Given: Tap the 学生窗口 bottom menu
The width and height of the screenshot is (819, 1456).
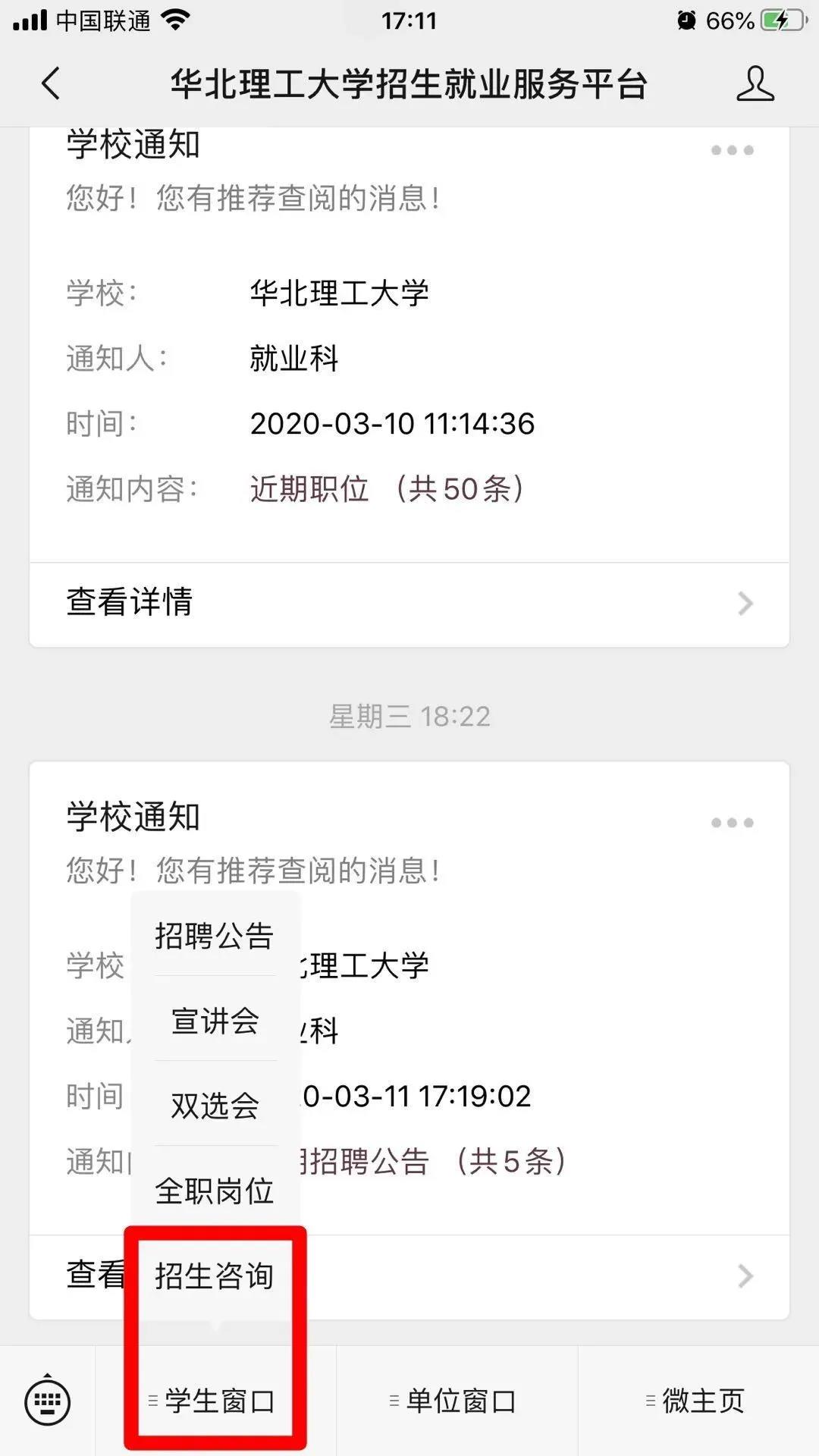Looking at the screenshot, I should [x=215, y=1401].
